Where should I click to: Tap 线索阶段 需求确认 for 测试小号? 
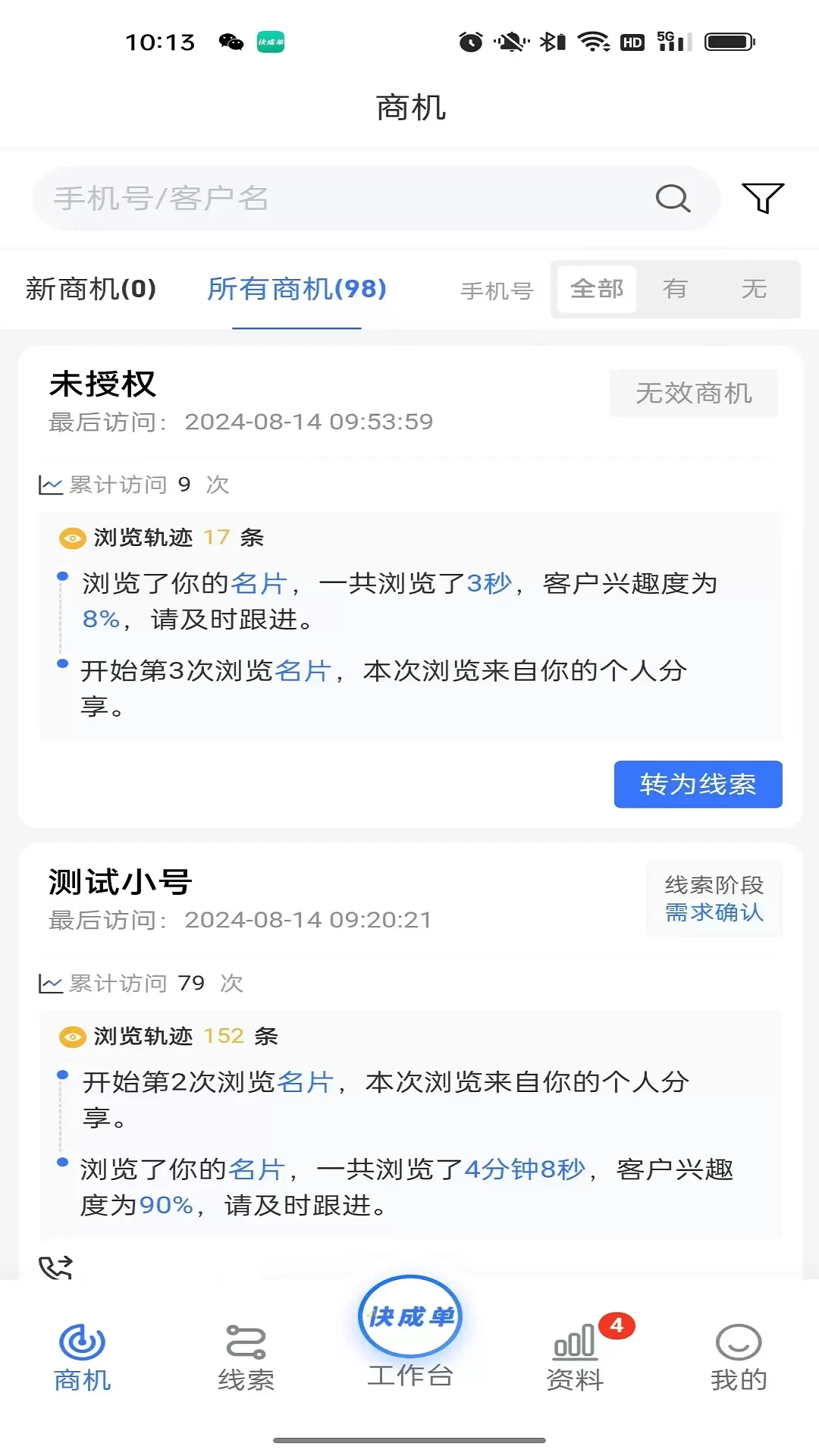[x=714, y=899]
